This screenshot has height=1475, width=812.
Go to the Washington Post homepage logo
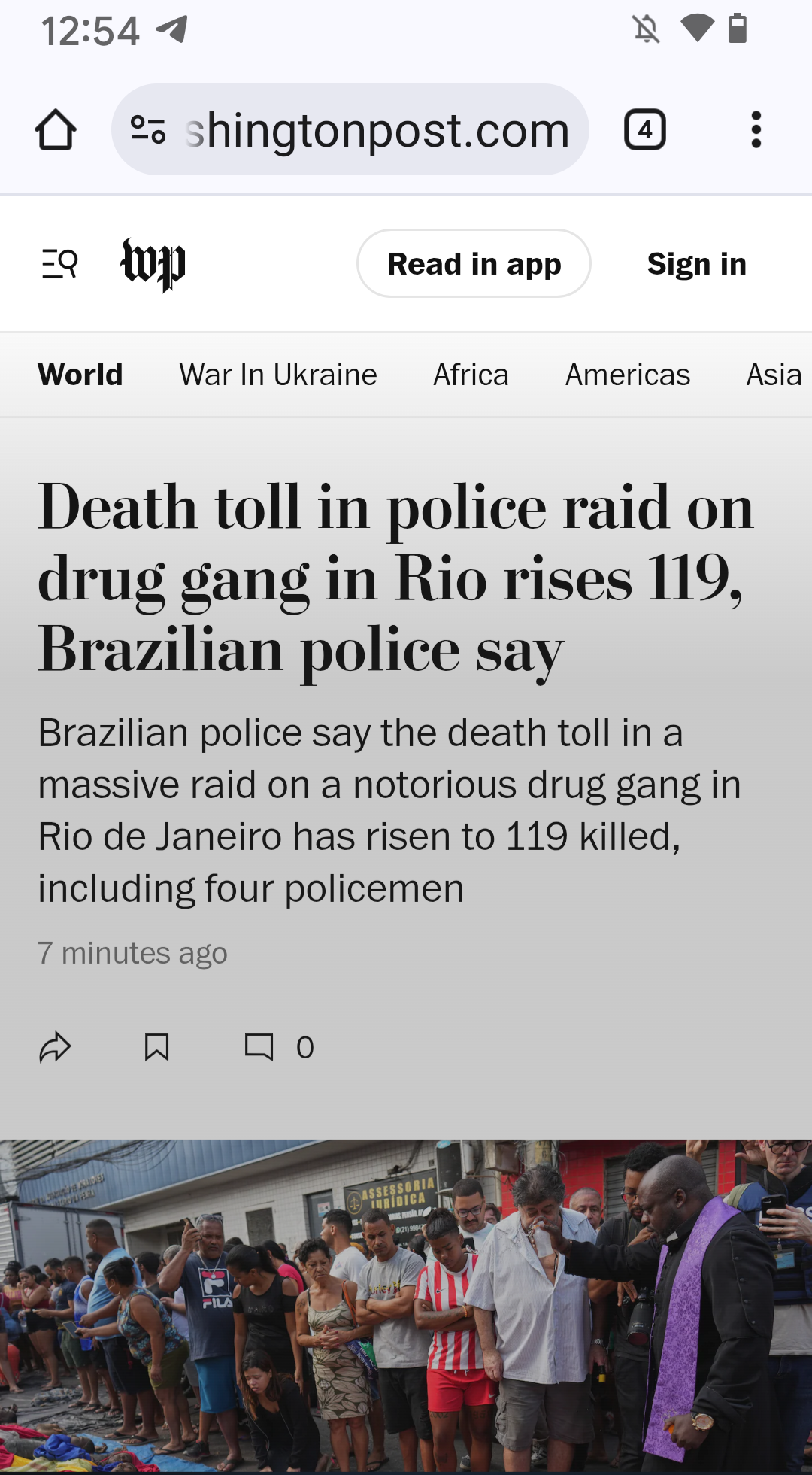(x=153, y=264)
